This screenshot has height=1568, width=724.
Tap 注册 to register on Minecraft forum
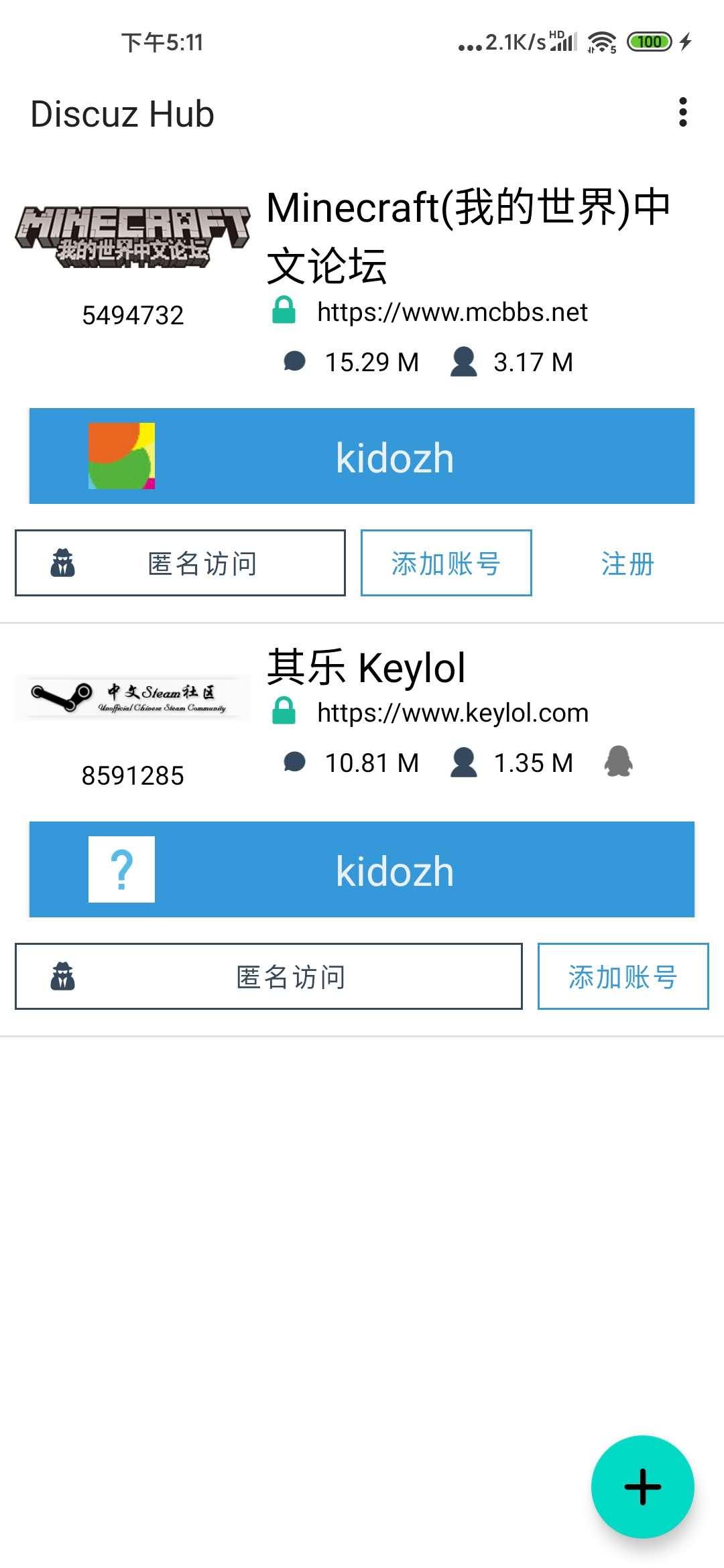pos(627,564)
